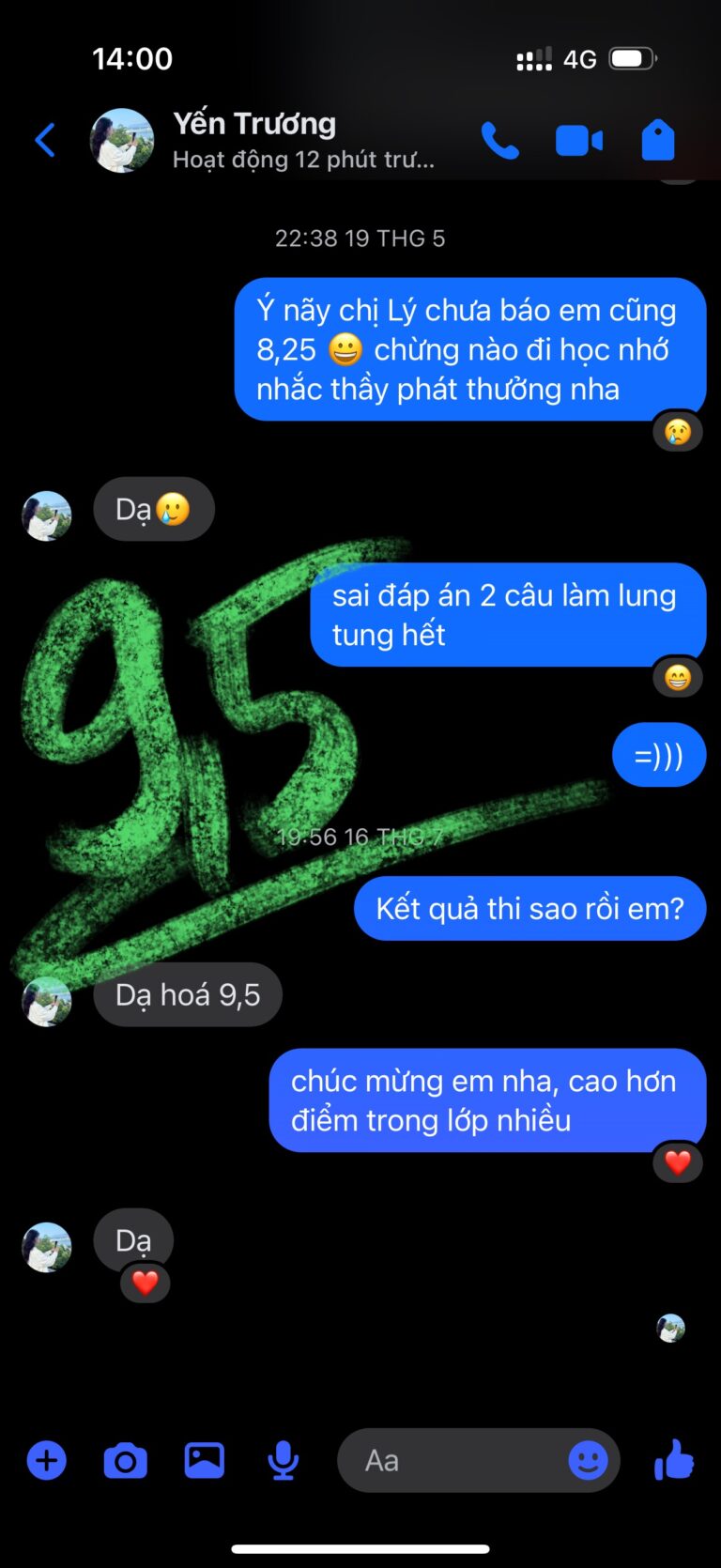Start a voice call with Yến Trương

499,141
